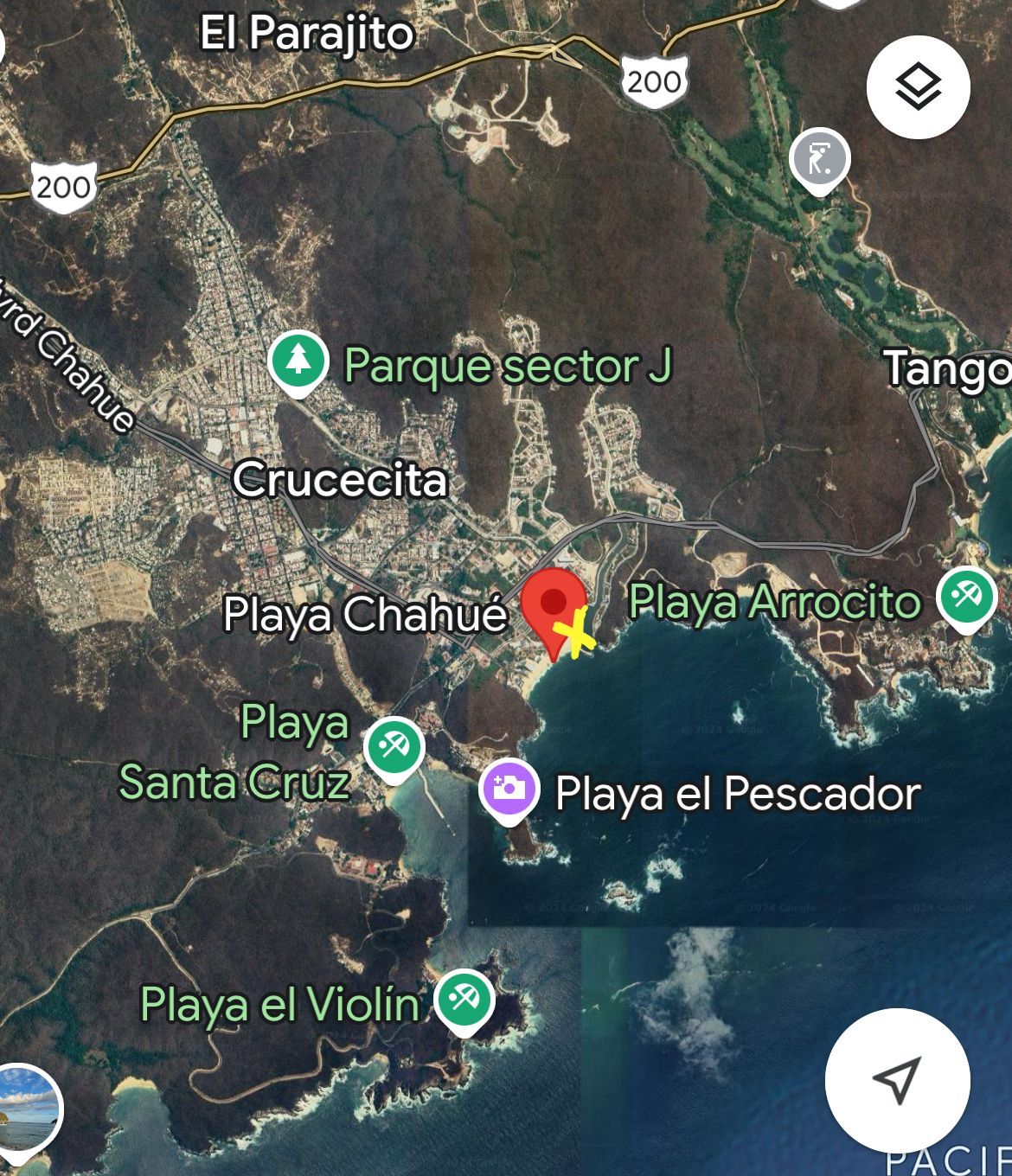
Task: Tap the Playa el Violín beach marker
Action: (464, 1002)
